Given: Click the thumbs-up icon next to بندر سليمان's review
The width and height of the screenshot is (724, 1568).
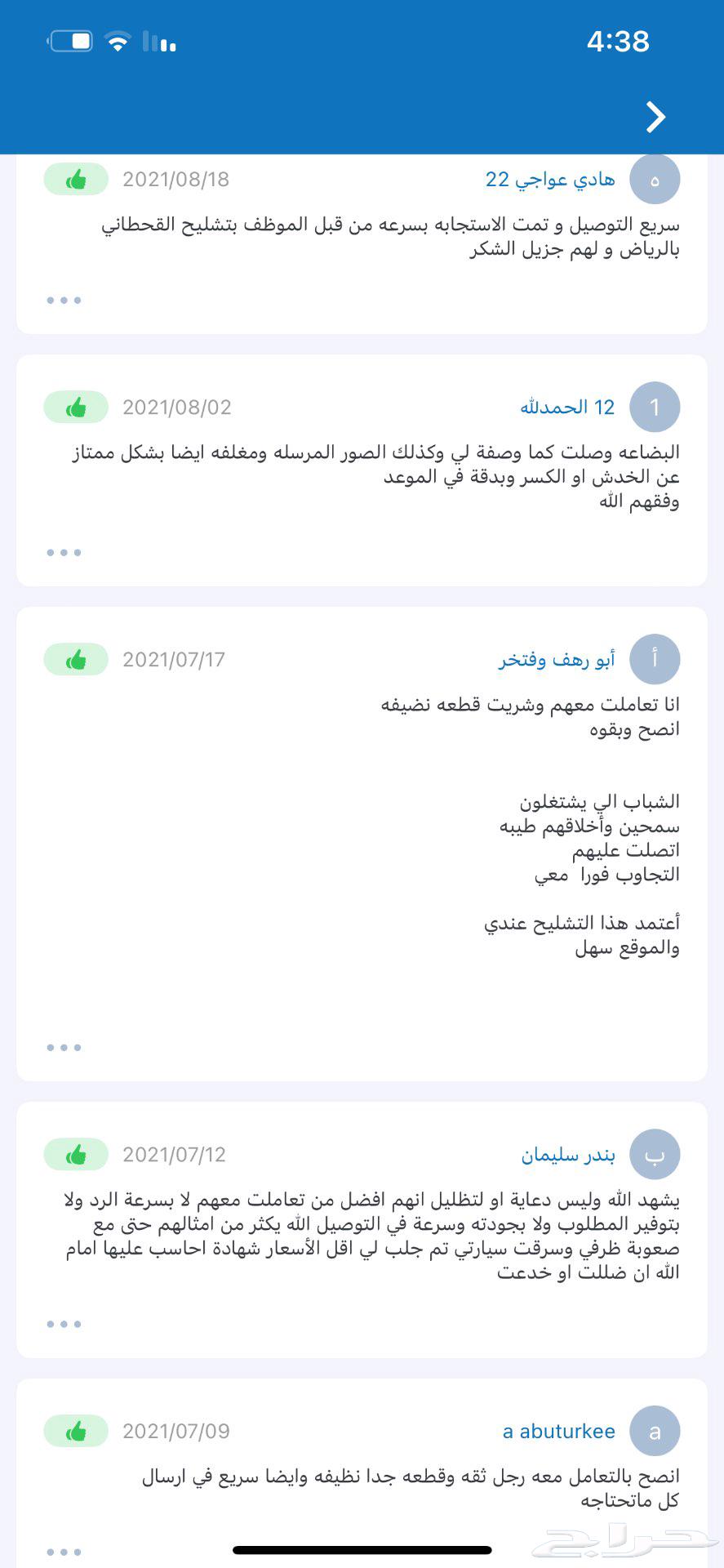Looking at the screenshot, I should pos(75,1154).
